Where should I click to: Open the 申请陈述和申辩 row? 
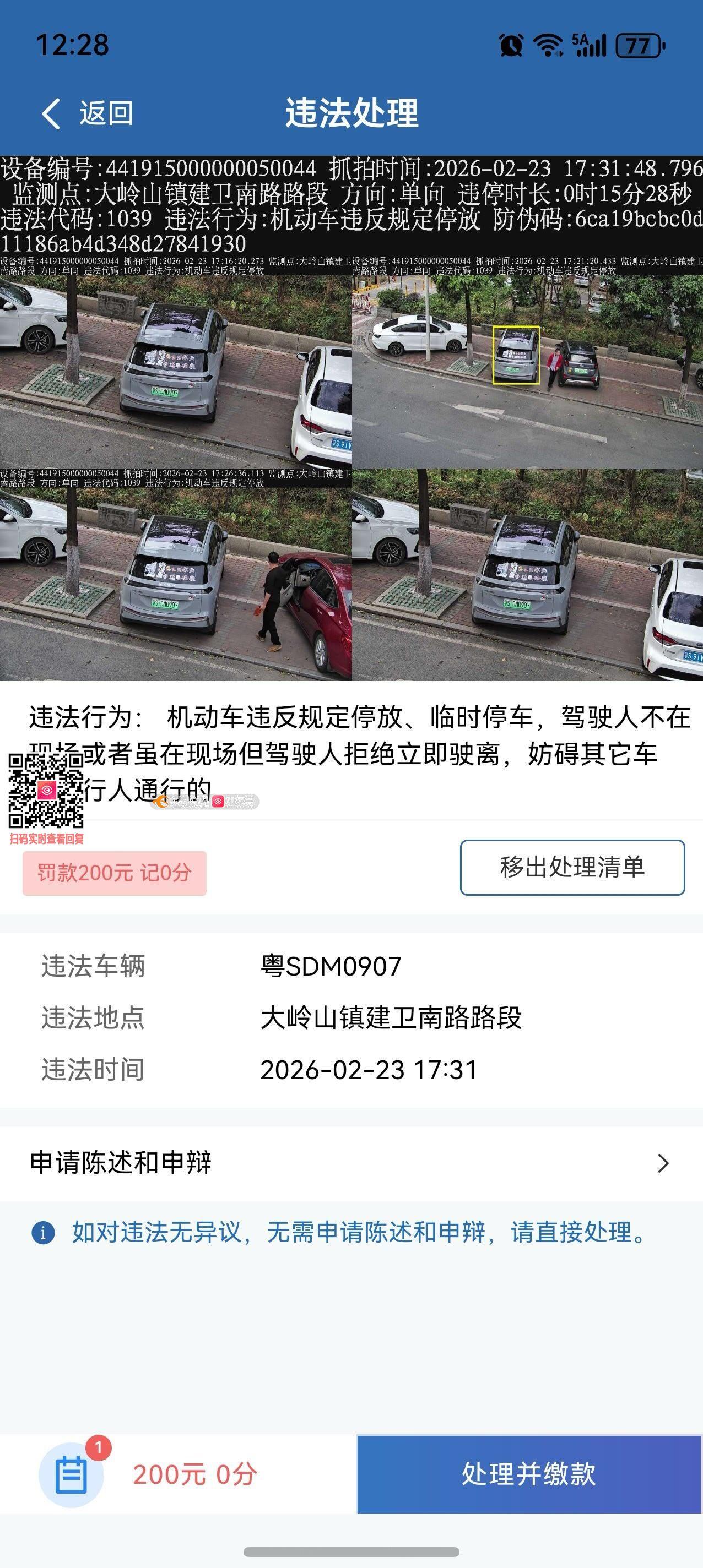pyautogui.click(x=351, y=1163)
